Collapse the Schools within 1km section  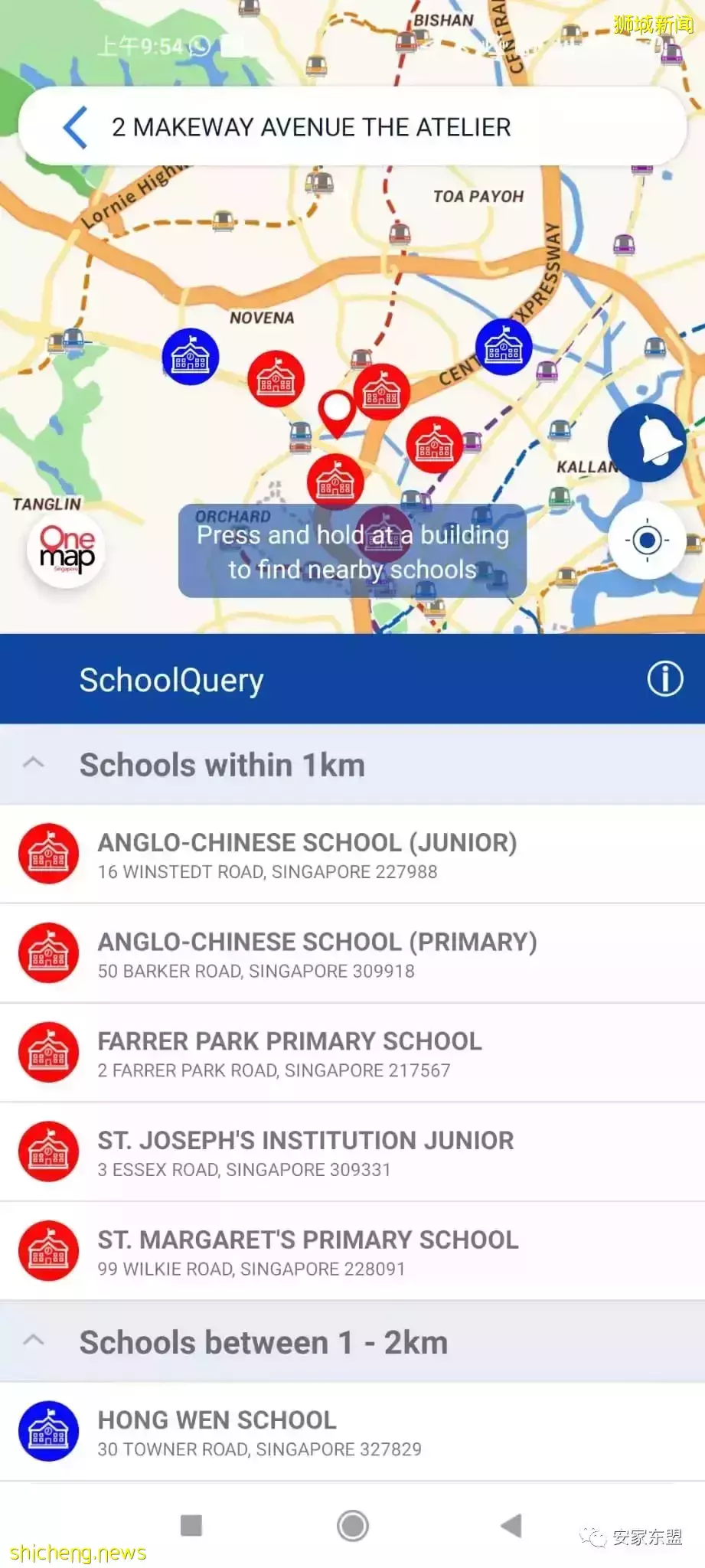coord(34,764)
